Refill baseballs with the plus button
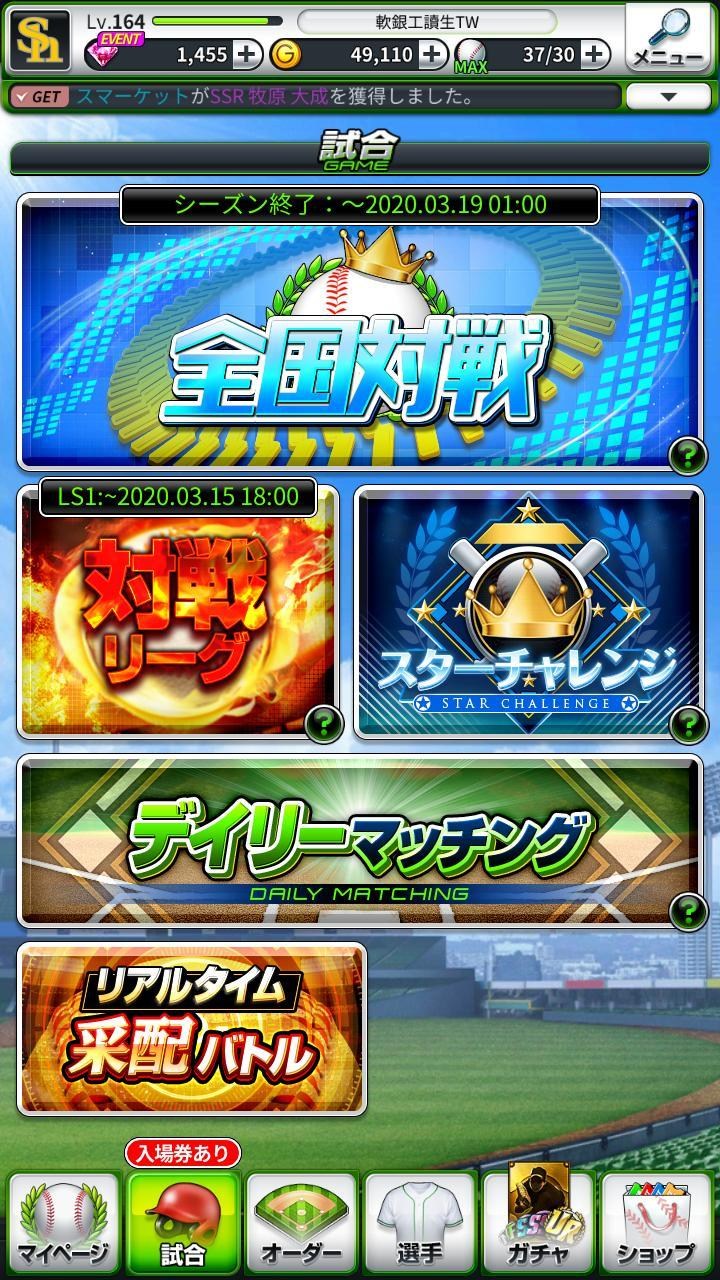The width and height of the screenshot is (720, 1280). pos(595,55)
